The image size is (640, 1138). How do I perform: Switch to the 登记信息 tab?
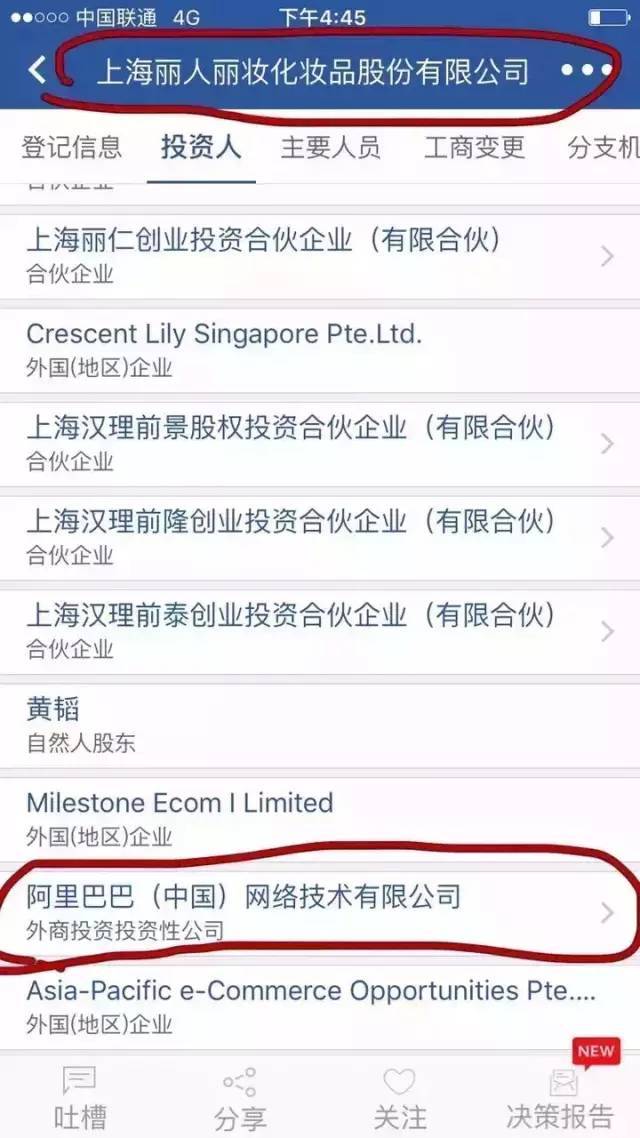72,148
